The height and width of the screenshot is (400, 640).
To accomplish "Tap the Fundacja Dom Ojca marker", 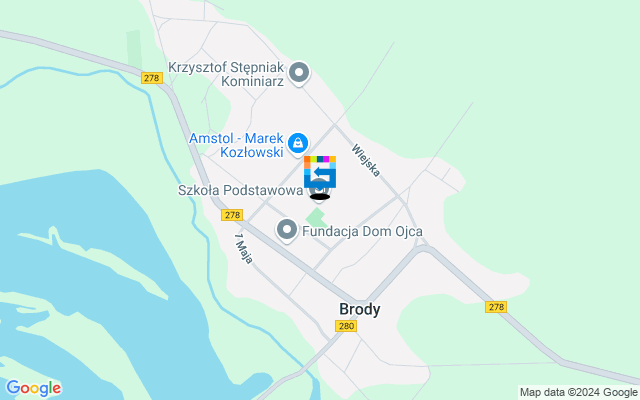I will click(x=288, y=231).
